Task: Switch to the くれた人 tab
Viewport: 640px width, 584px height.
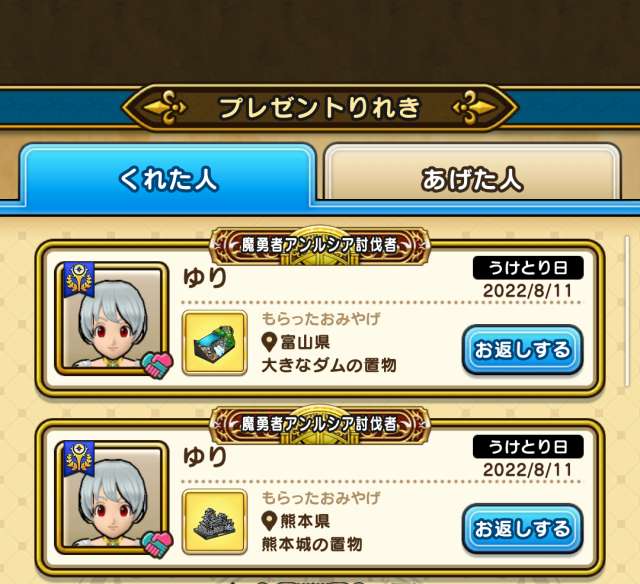Action: [168, 180]
